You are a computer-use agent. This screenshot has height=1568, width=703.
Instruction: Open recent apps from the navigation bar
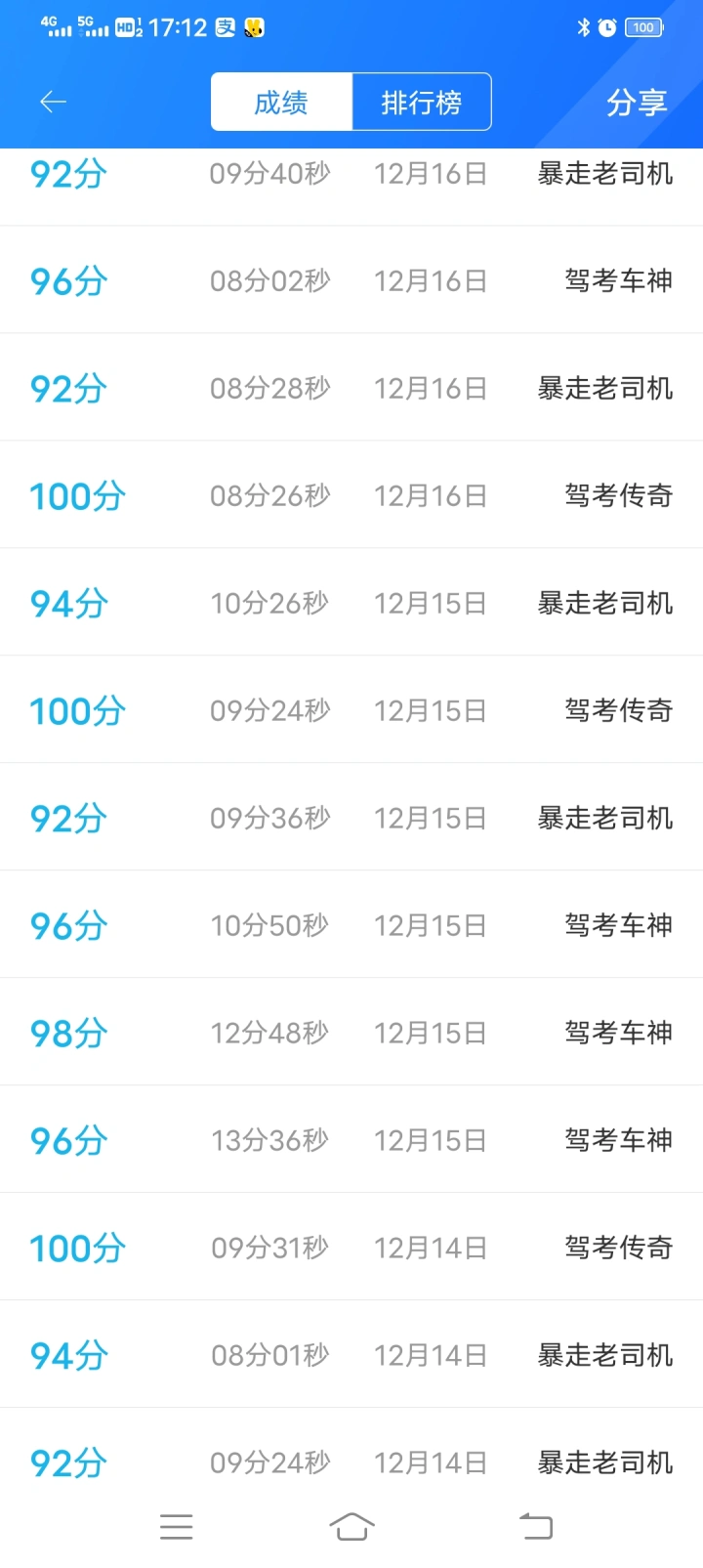pos(177,1526)
